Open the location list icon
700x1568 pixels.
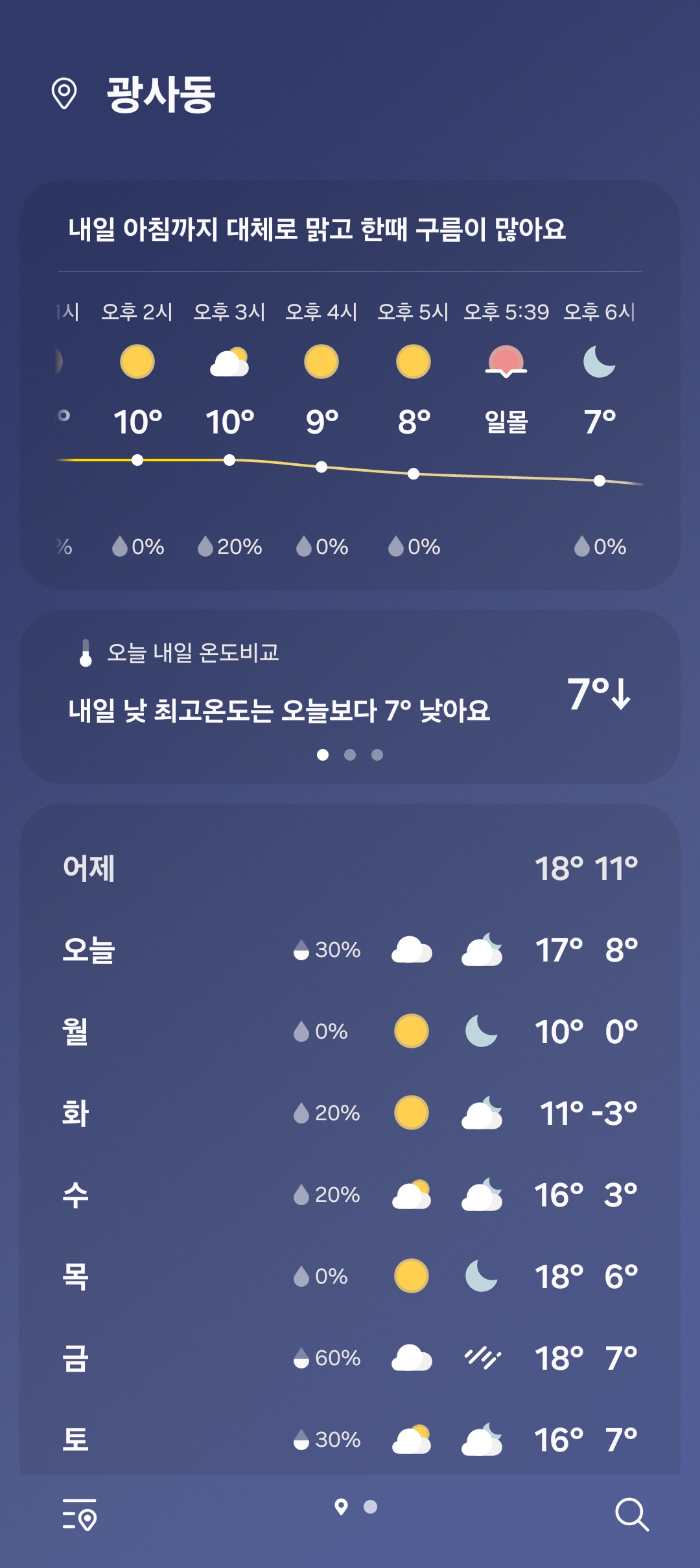[x=80, y=1514]
